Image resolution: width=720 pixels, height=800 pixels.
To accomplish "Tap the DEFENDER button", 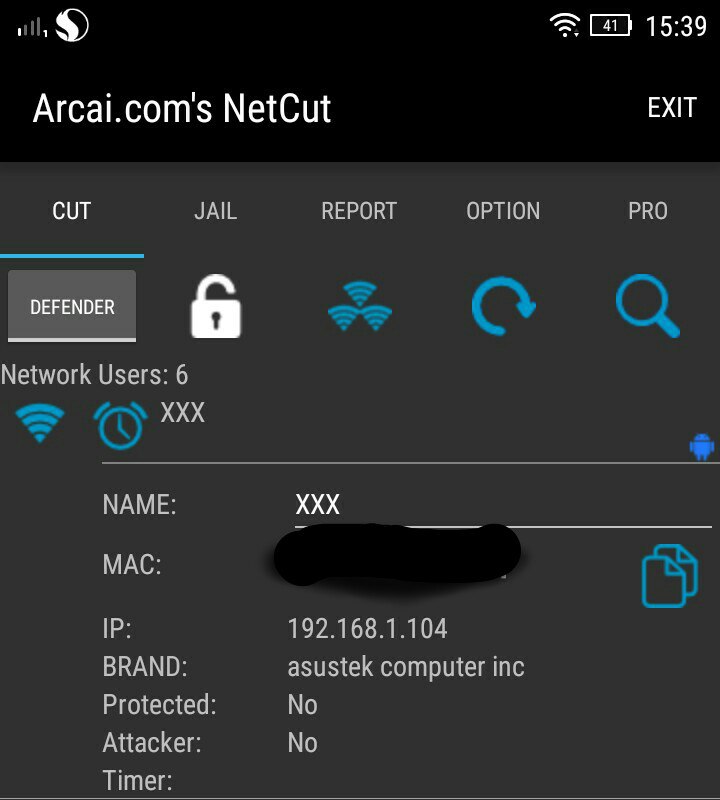I will pos(72,307).
